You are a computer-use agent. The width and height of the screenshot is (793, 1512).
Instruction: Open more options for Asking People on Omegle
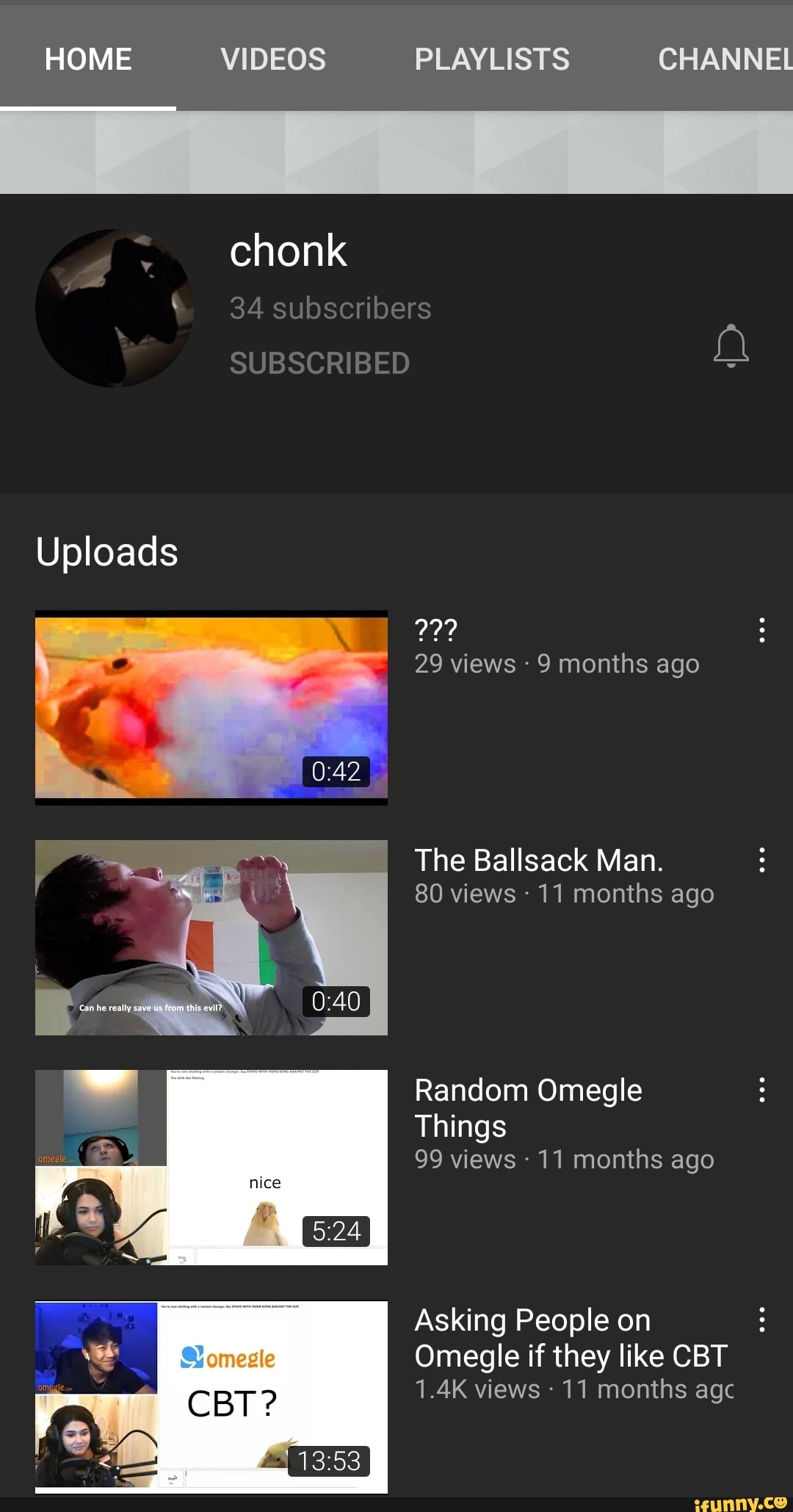coord(761,1320)
